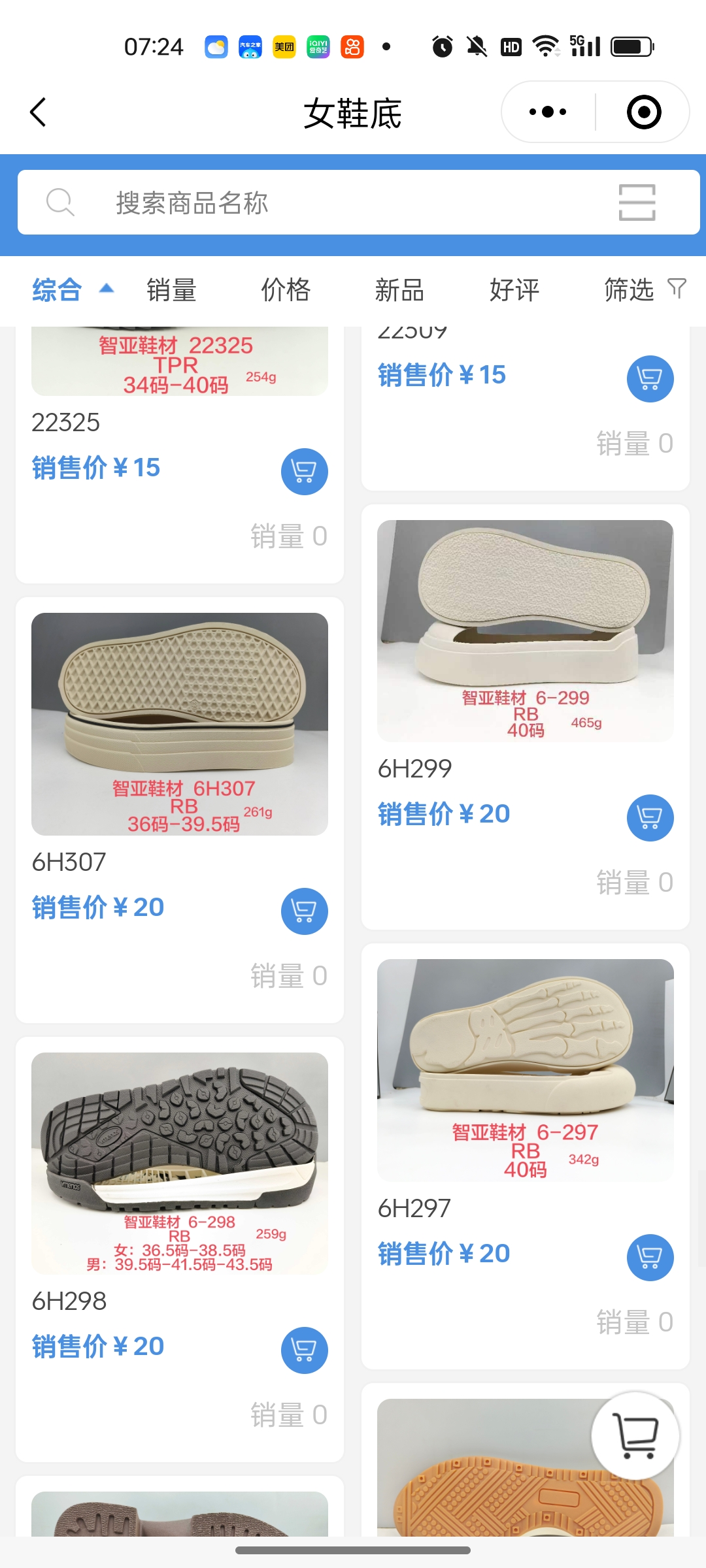706x1568 pixels.
Task: Show 新品 products
Action: (x=399, y=289)
